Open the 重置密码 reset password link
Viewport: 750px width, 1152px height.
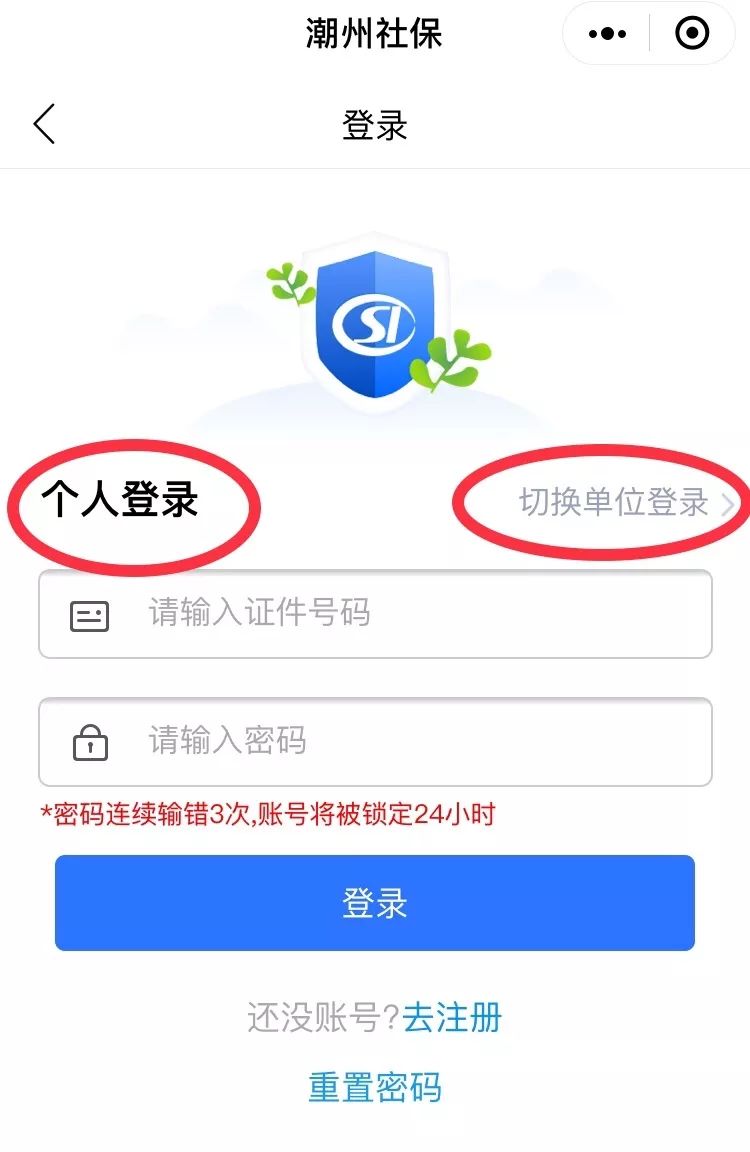coord(375,1087)
